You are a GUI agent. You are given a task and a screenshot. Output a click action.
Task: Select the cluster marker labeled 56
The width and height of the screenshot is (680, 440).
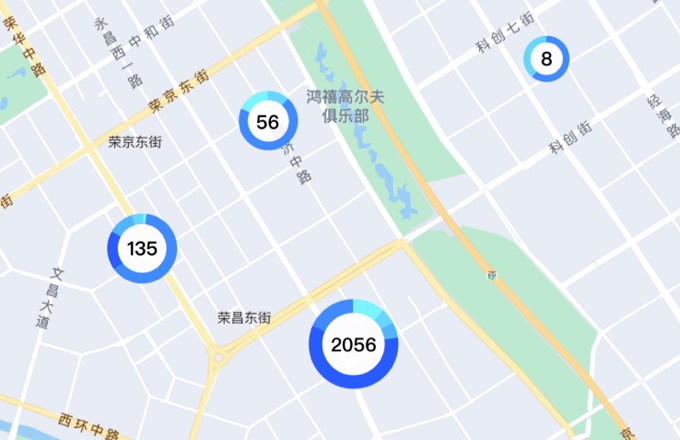268,122
